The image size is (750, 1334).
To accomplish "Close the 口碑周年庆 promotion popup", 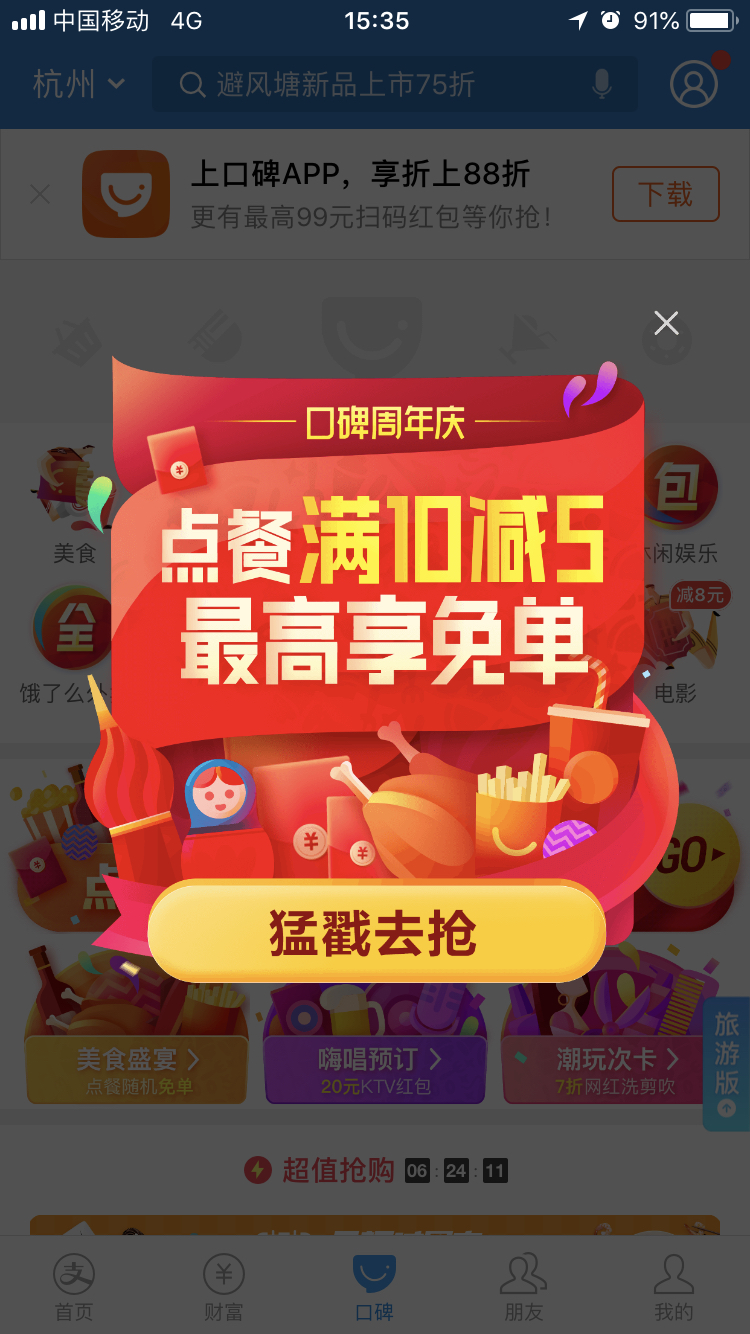I will point(666,323).
